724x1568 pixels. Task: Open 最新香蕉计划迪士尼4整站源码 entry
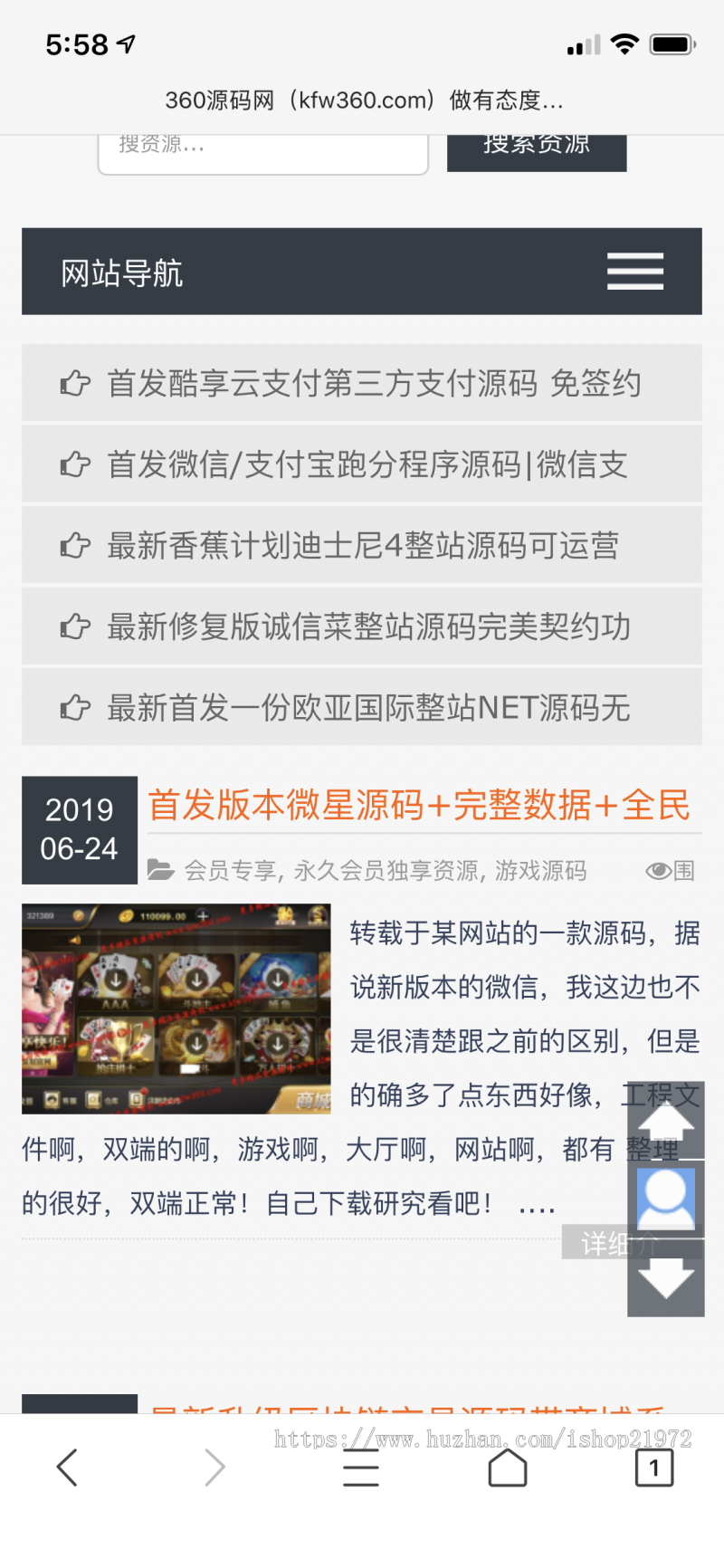362,544
